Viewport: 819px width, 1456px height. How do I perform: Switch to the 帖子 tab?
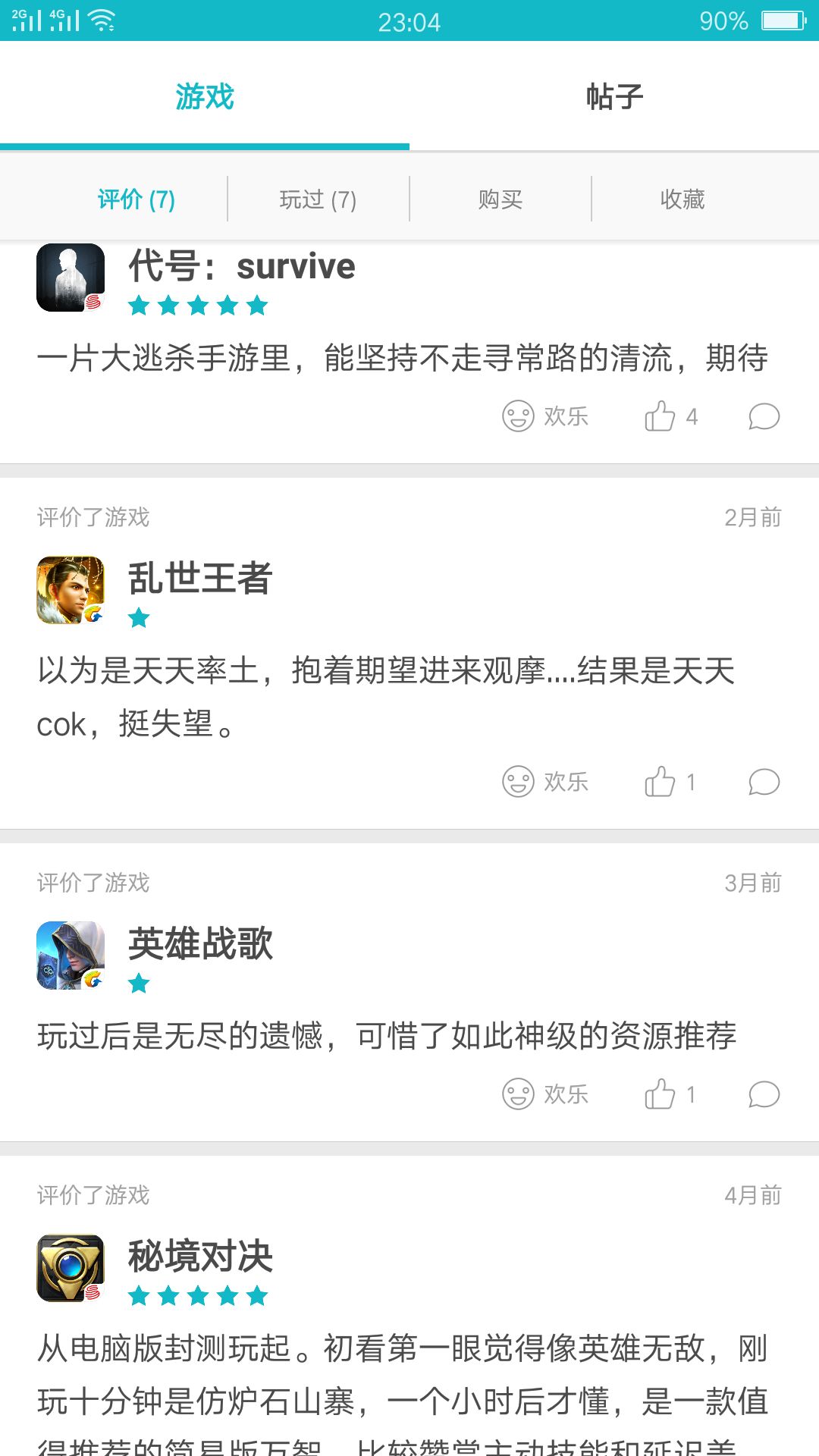coord(614,97)
